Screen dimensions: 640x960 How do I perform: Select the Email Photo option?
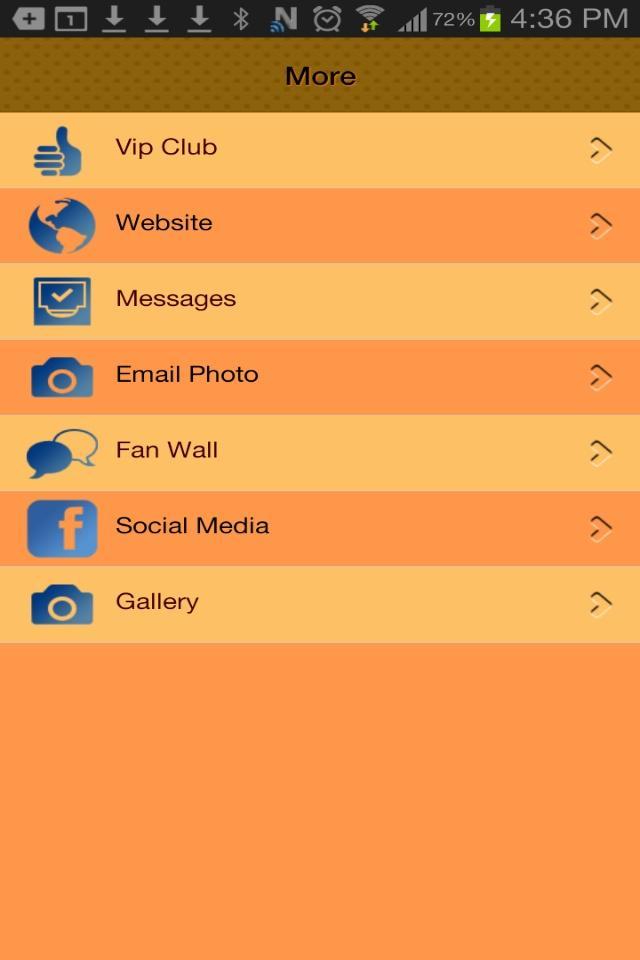click(320, 376)
